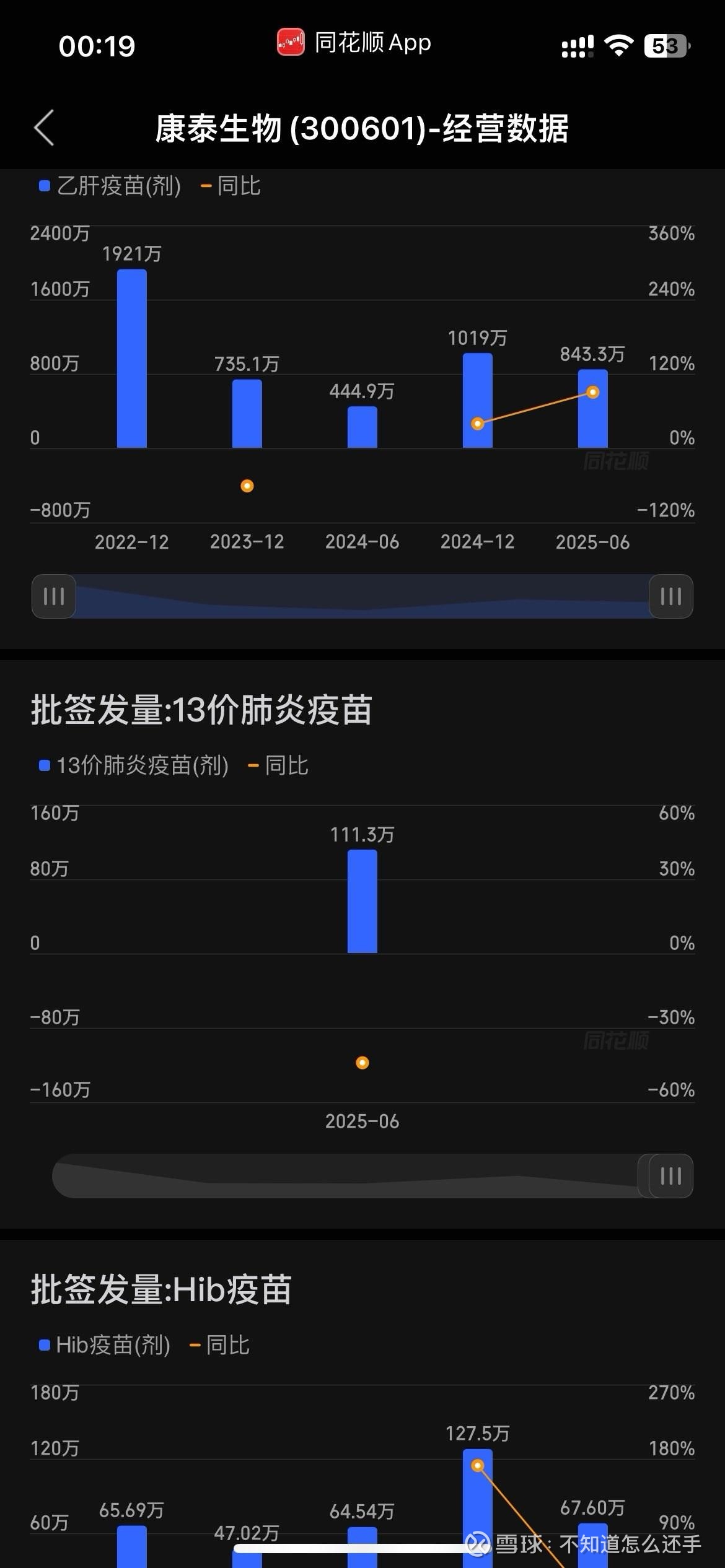Tap the 2025-06 bar labeled 111.3万
Viewport: 725px width, 1568px height.
coord(362,901)
